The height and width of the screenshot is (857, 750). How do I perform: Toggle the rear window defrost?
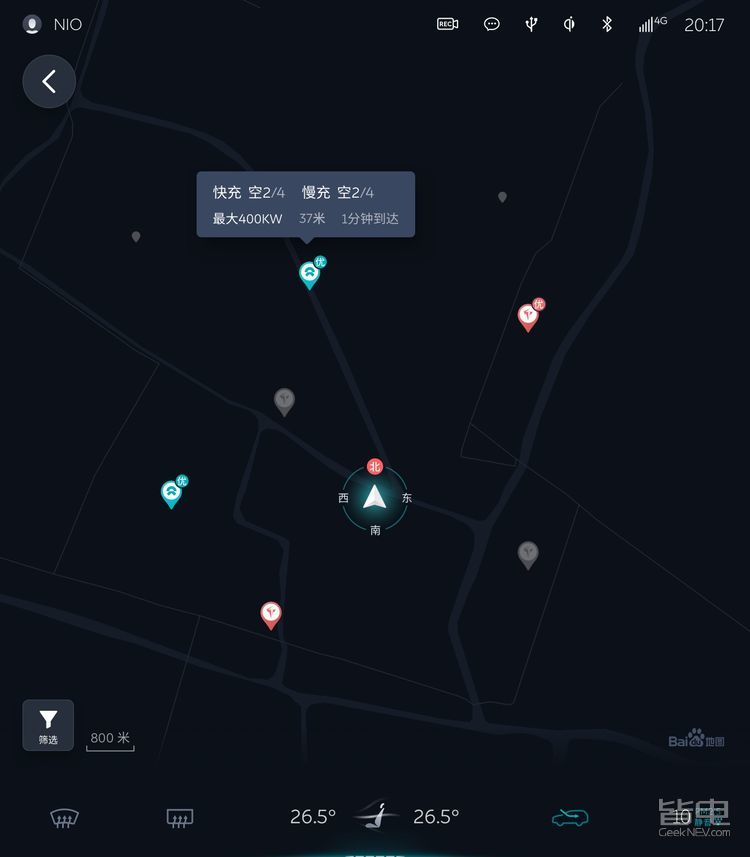coord(180,817)
